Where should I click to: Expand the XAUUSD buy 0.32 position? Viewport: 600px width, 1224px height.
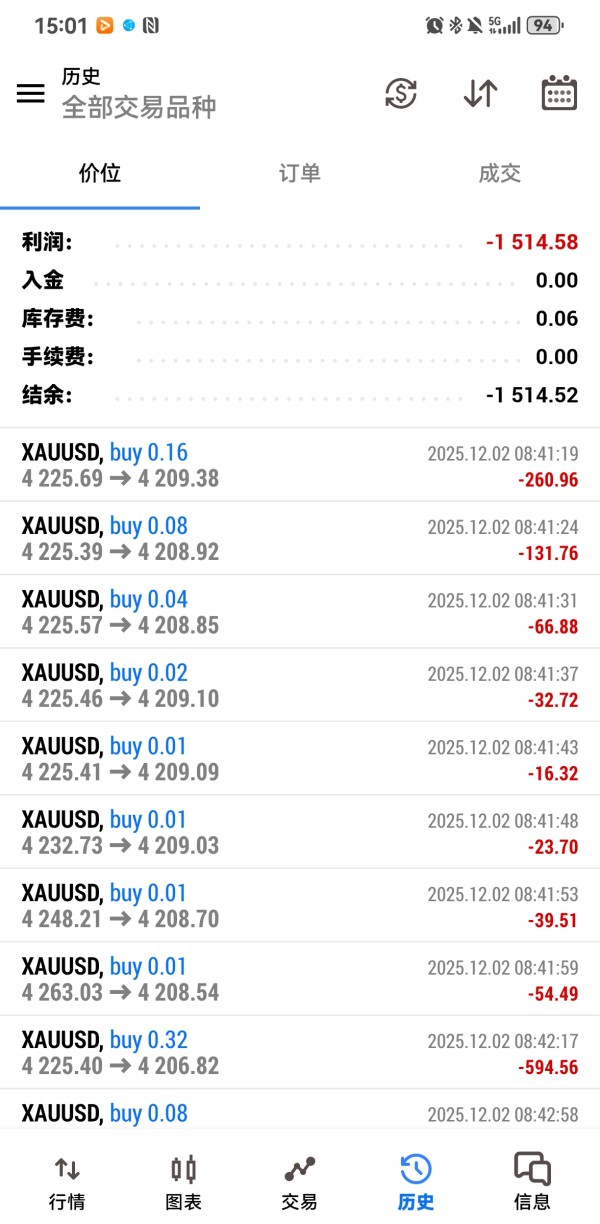click(x=300, y=1052)
